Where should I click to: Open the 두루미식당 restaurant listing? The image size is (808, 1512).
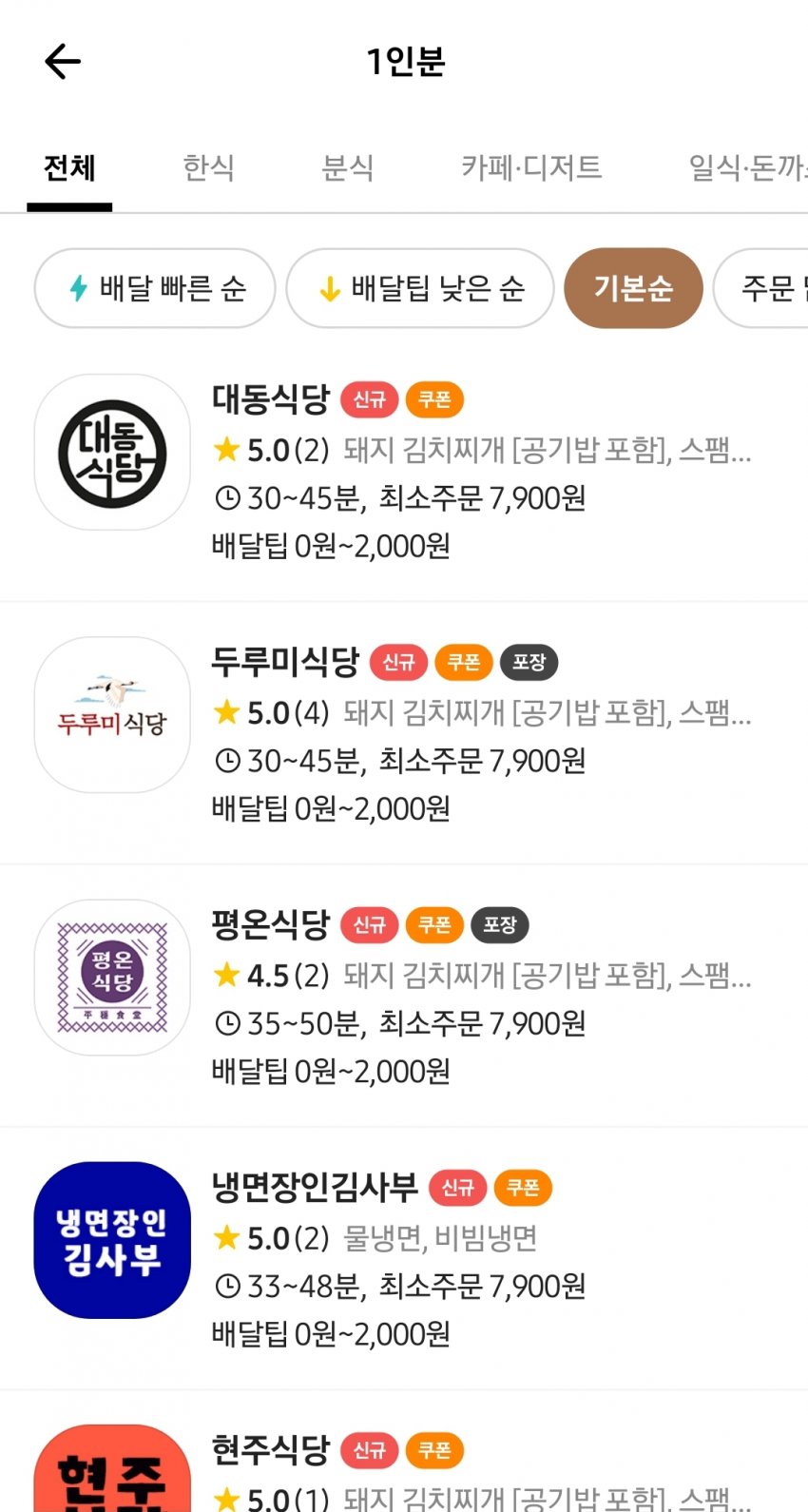403,734
